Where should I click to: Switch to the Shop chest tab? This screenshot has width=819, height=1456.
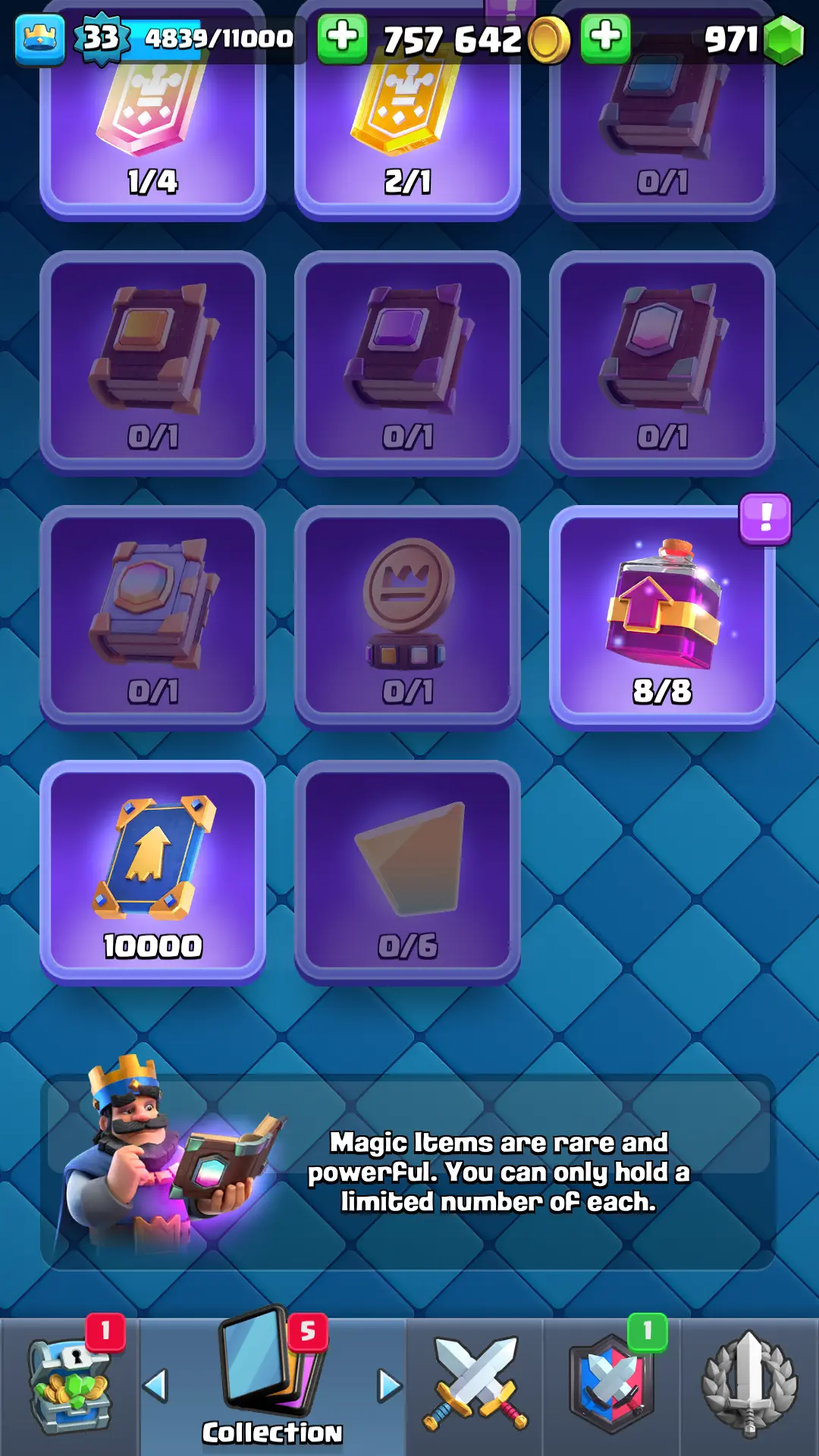[69, 1386]
